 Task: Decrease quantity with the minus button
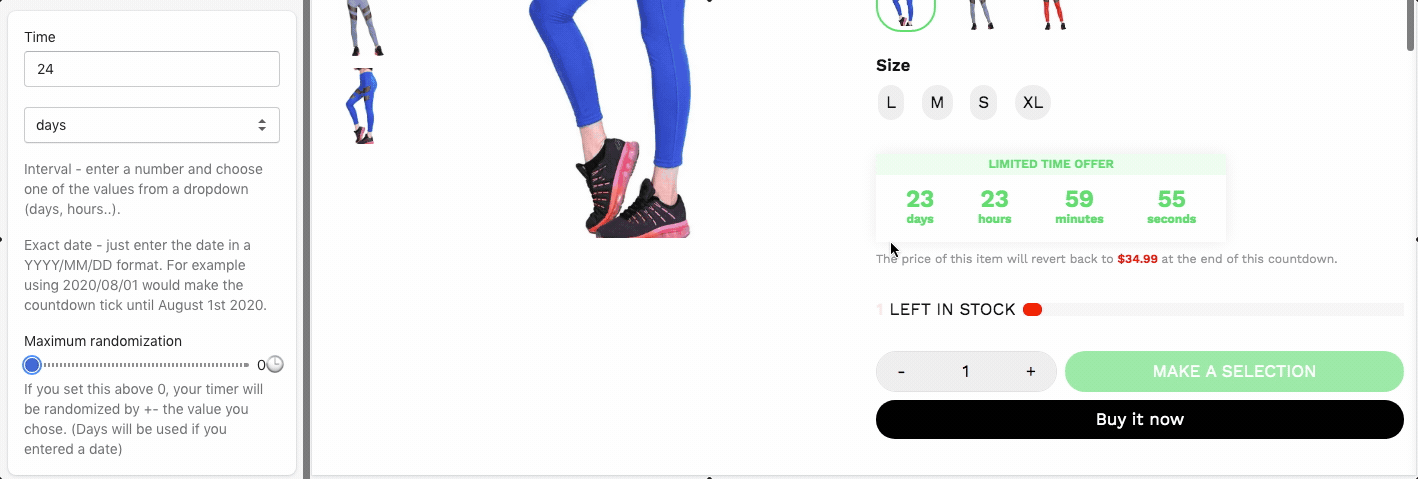(x=901, y=371)
